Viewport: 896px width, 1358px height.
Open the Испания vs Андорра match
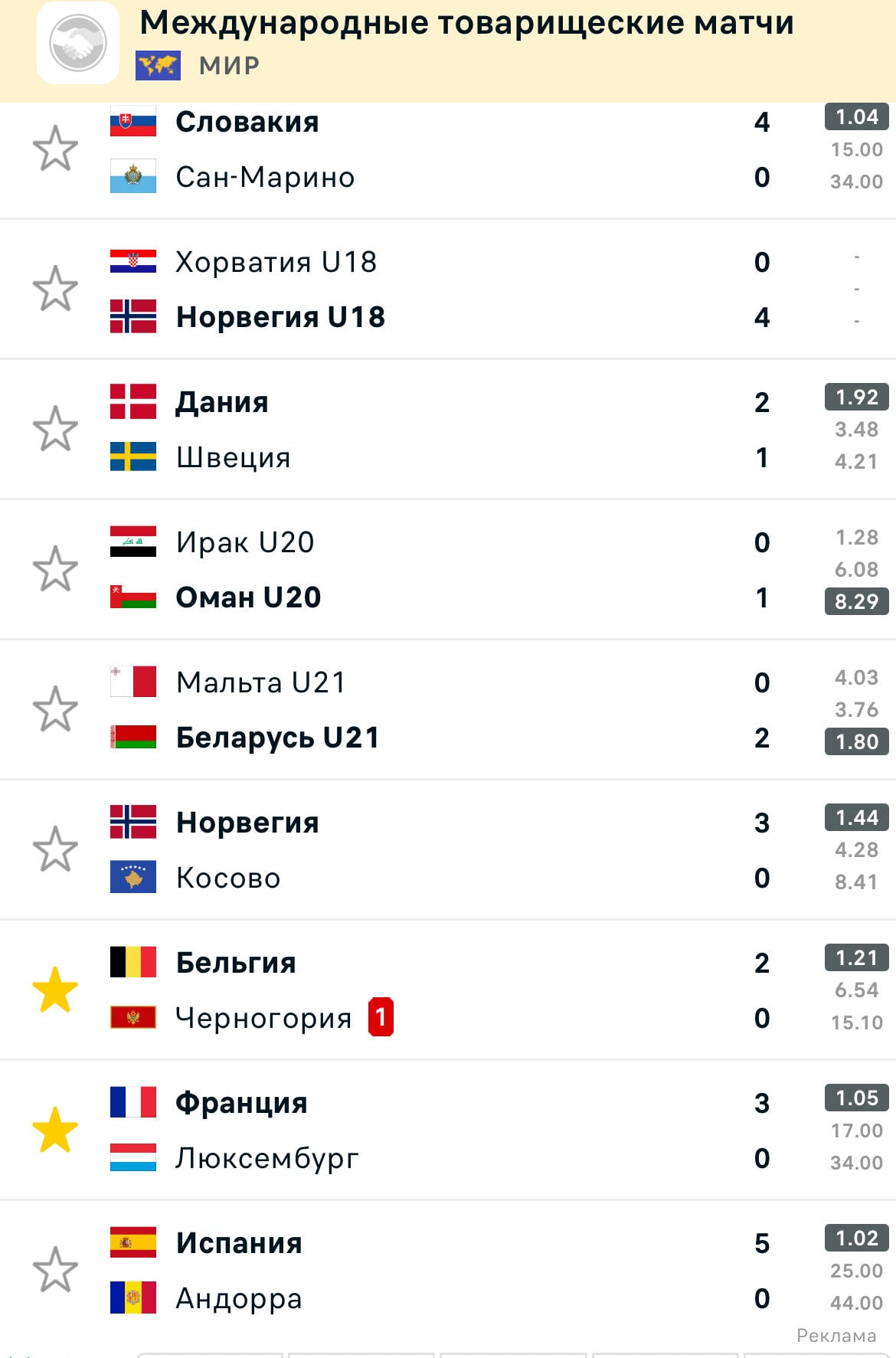point(448,1270)
